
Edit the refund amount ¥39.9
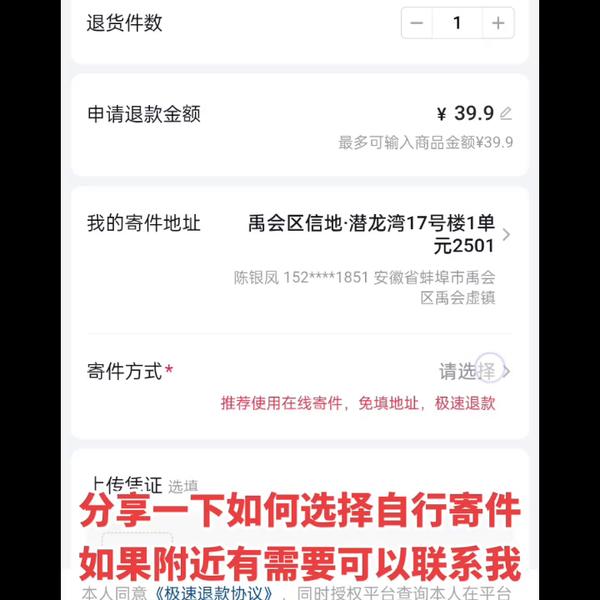[506, 114]
